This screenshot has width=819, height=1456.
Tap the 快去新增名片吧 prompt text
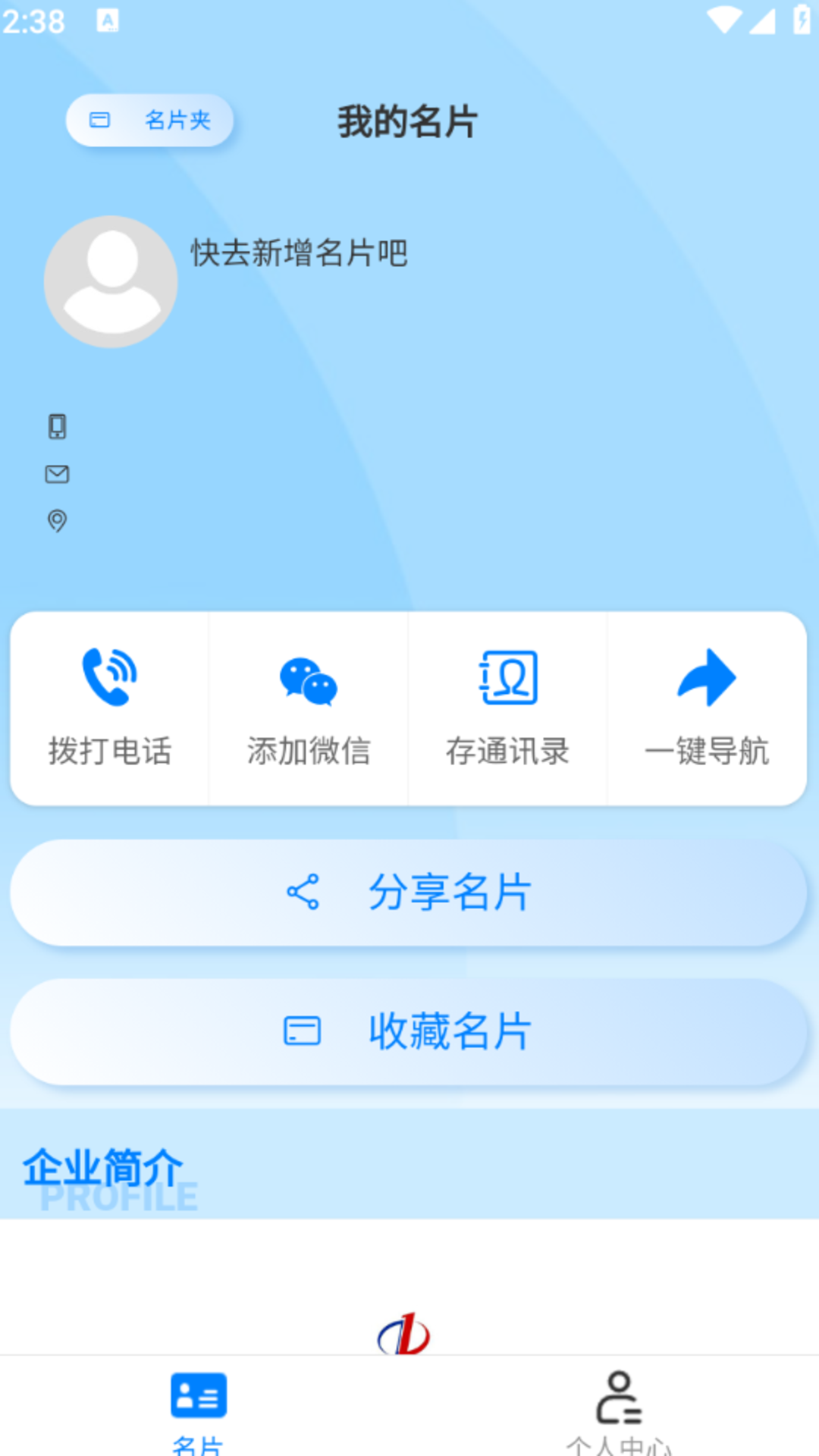coord(299,256)
